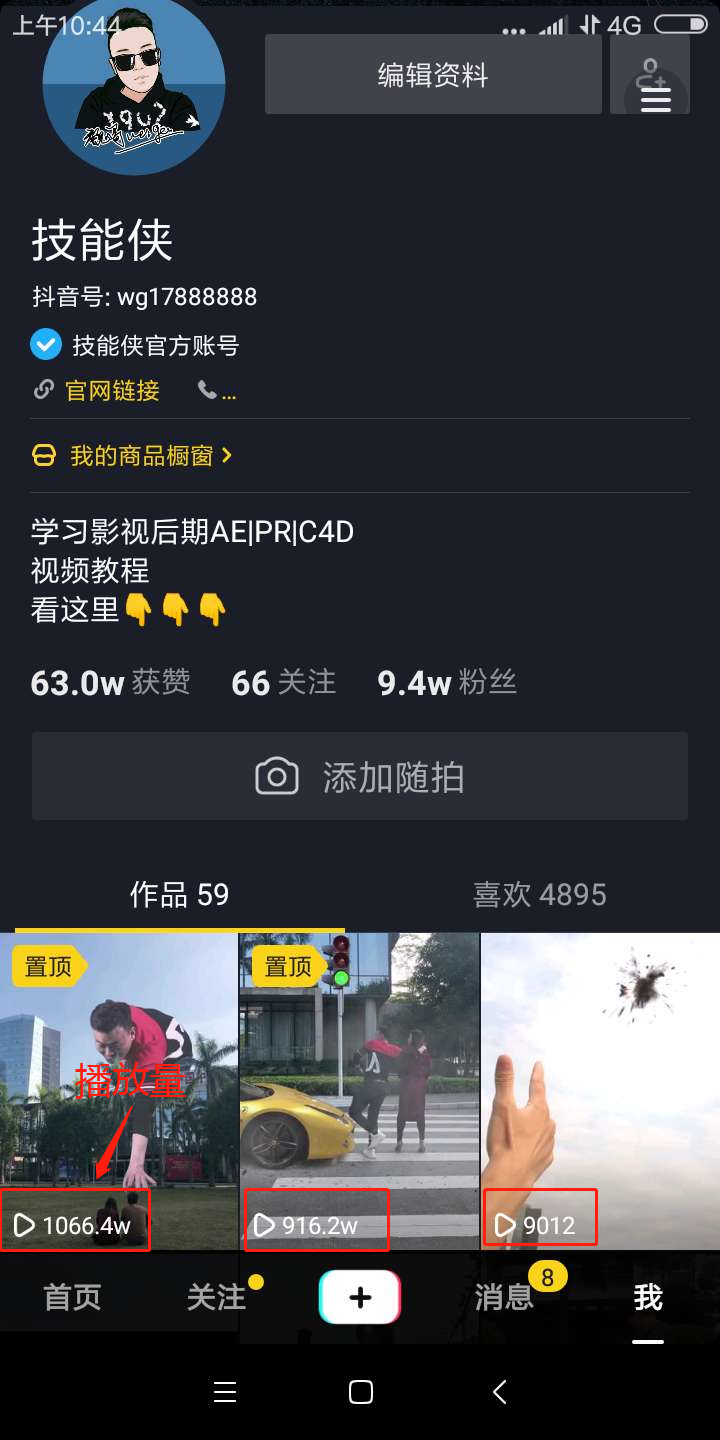Tap the system home button

point(360,1391)
